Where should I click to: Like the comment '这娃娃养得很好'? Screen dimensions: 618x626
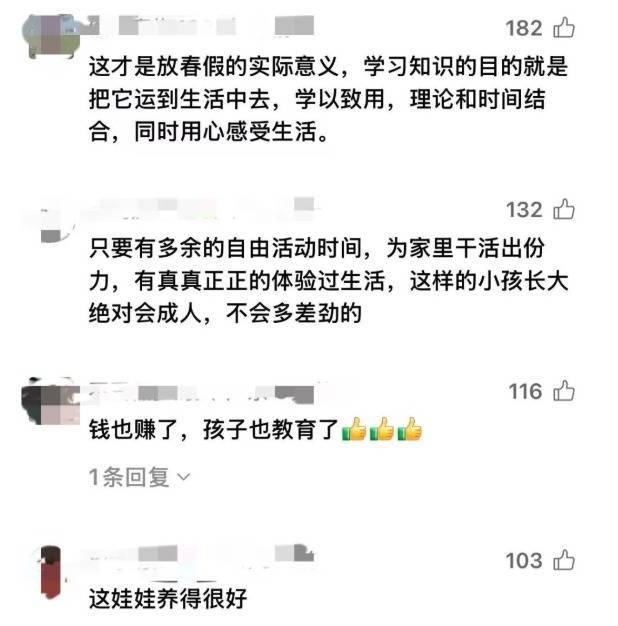(564, 560)
